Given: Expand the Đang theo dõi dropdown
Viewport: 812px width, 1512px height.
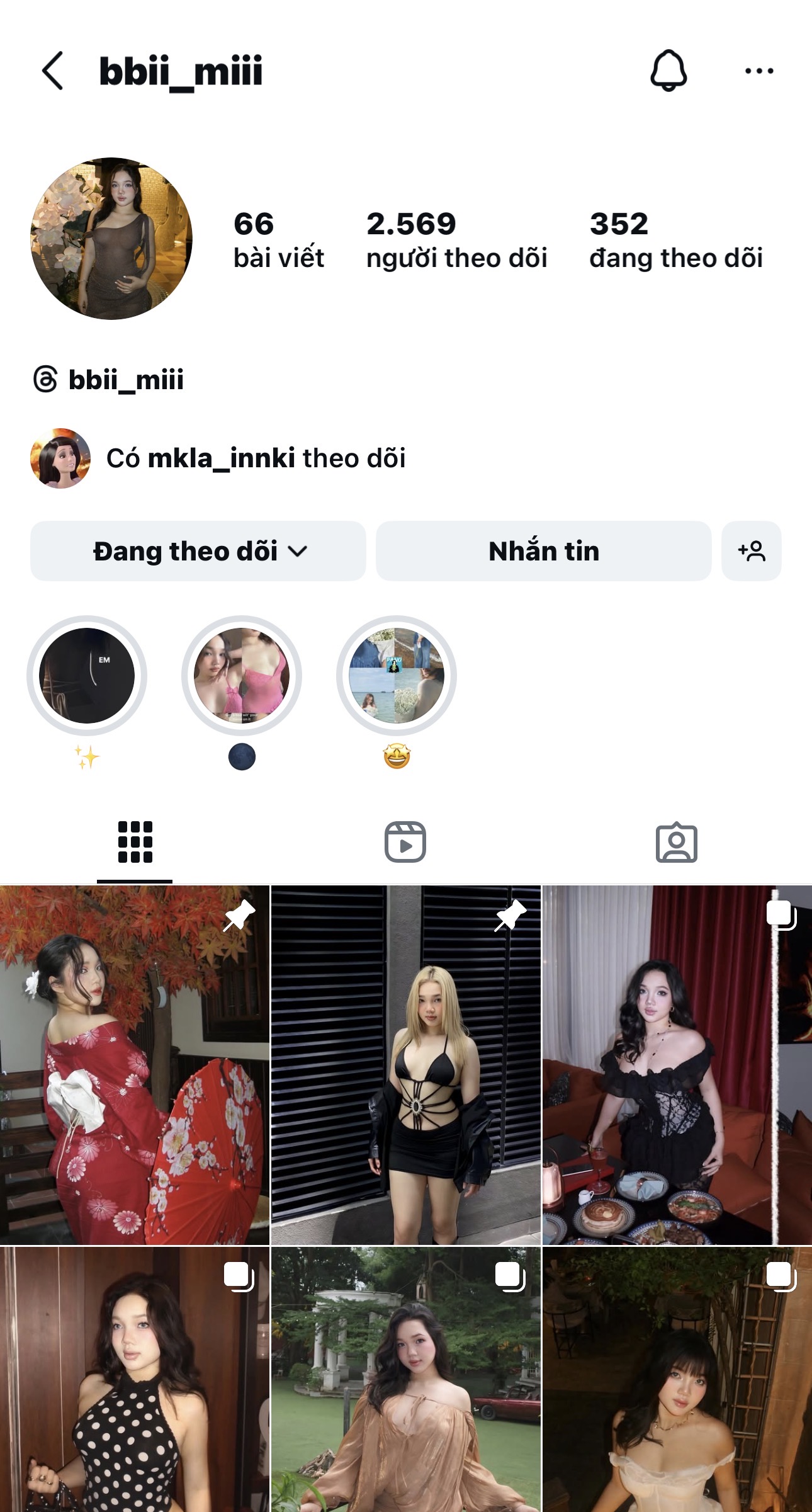Looking at the screenshot, I should (x=198, y=551).
